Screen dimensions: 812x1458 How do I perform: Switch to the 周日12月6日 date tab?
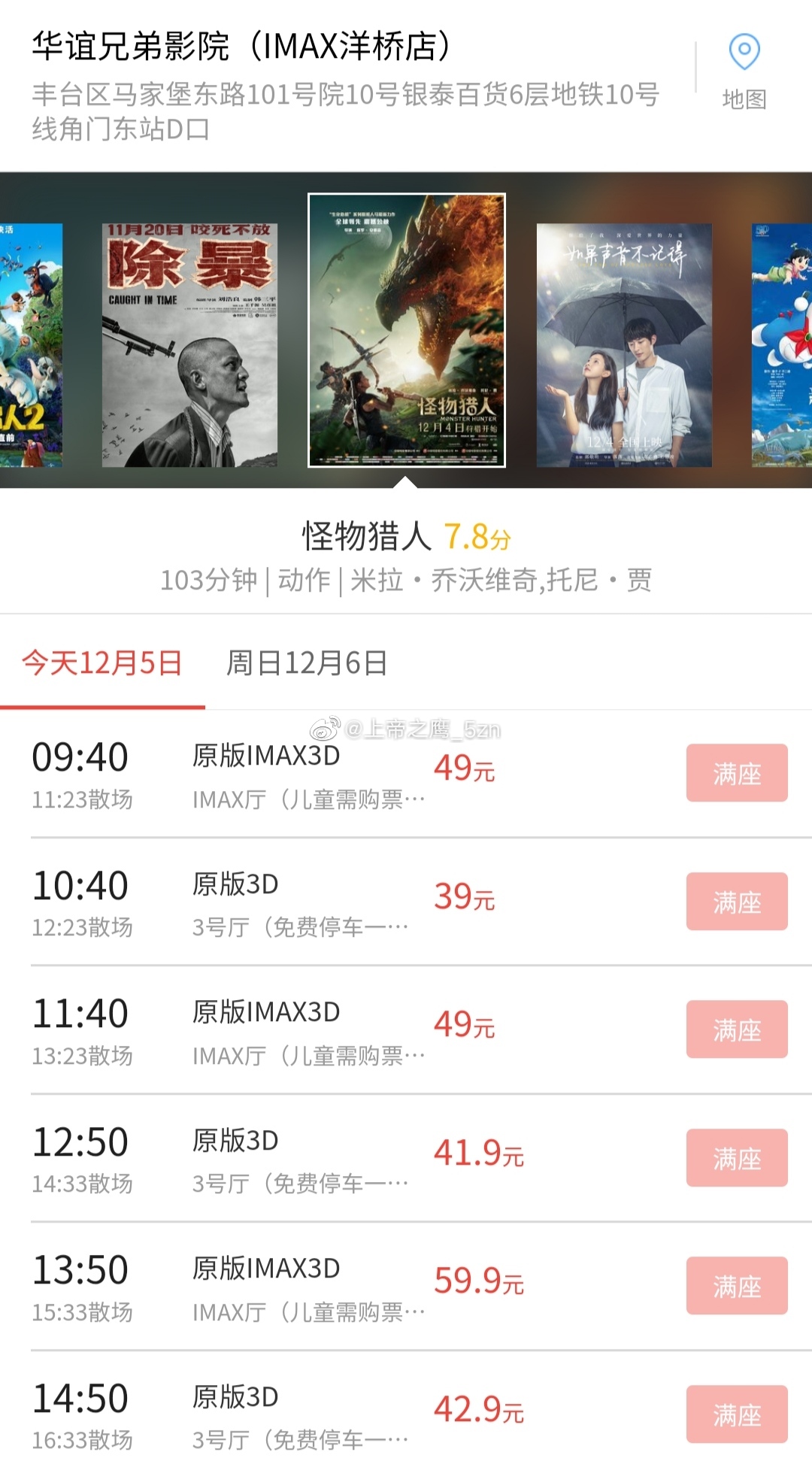click(x=307, y=663)
